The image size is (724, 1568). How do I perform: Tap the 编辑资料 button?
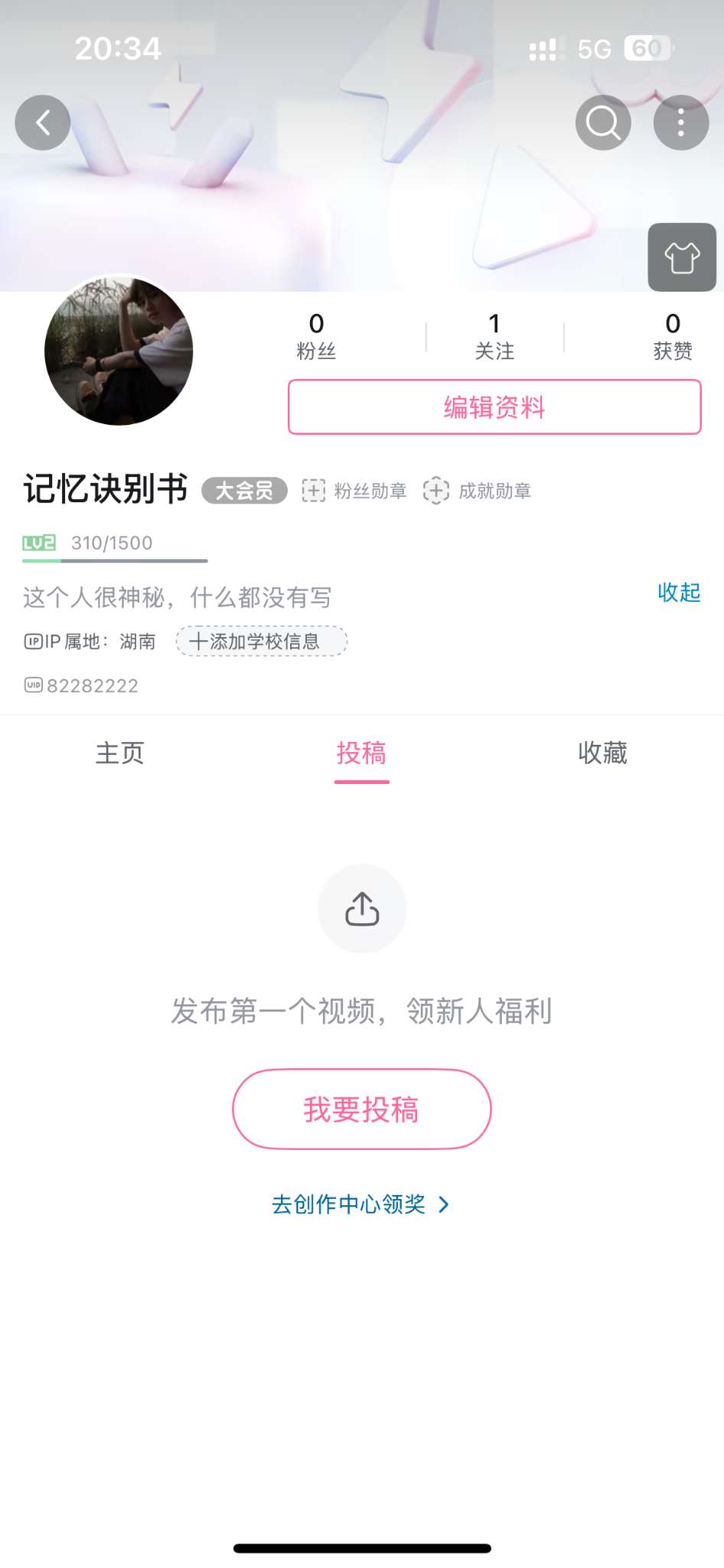(494, 407)
